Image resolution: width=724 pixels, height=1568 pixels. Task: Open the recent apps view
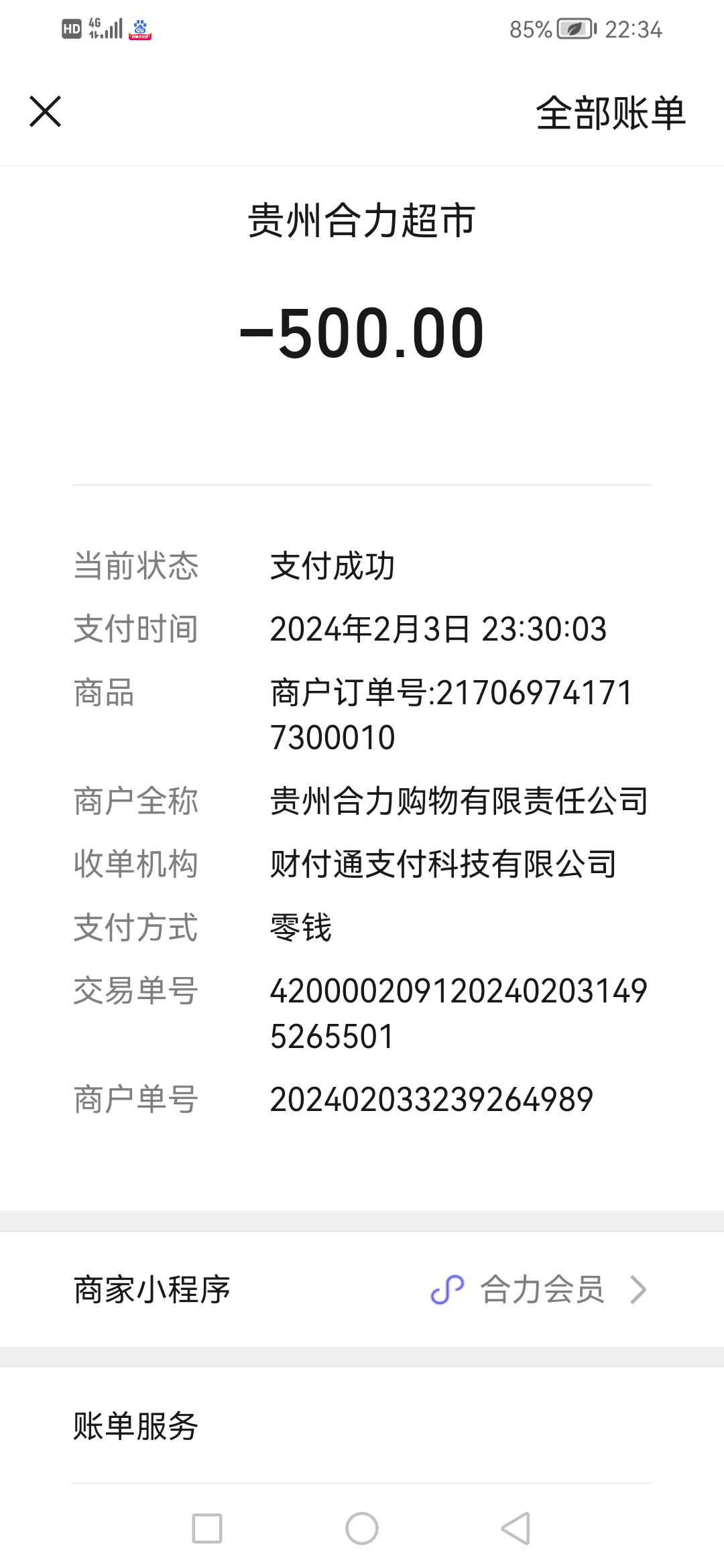[x=207, y=1528]
